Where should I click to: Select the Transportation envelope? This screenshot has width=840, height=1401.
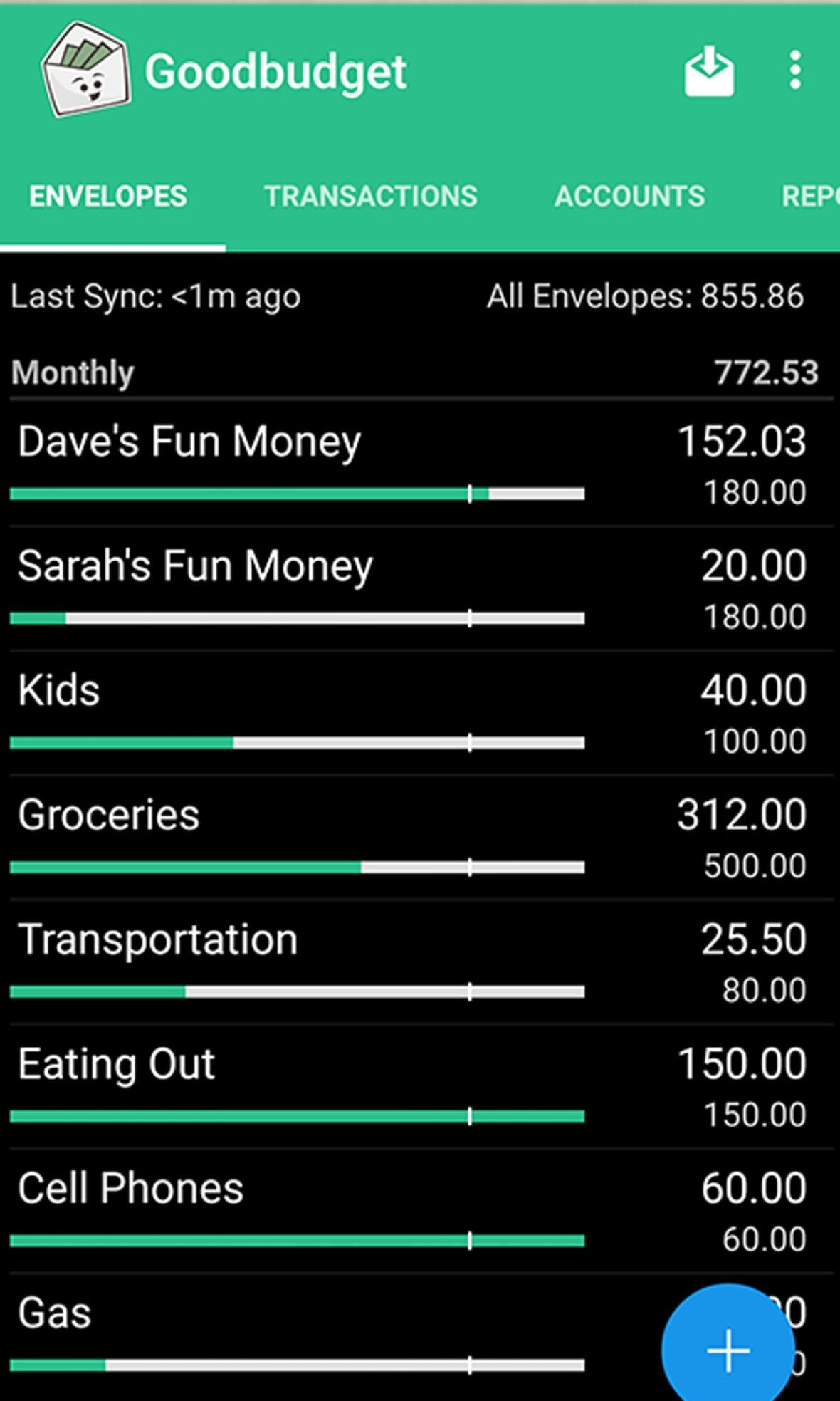[157, 939]
